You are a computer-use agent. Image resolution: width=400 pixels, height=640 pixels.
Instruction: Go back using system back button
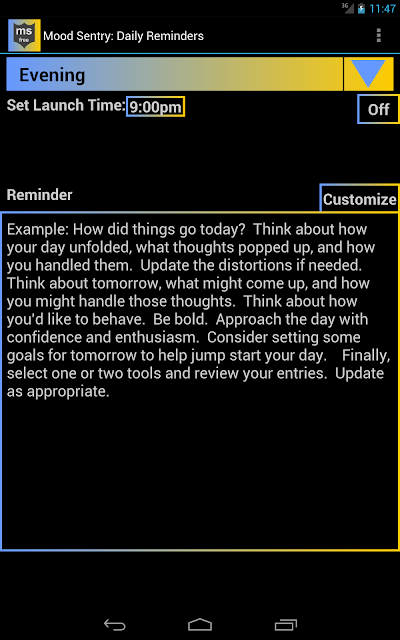115,624
